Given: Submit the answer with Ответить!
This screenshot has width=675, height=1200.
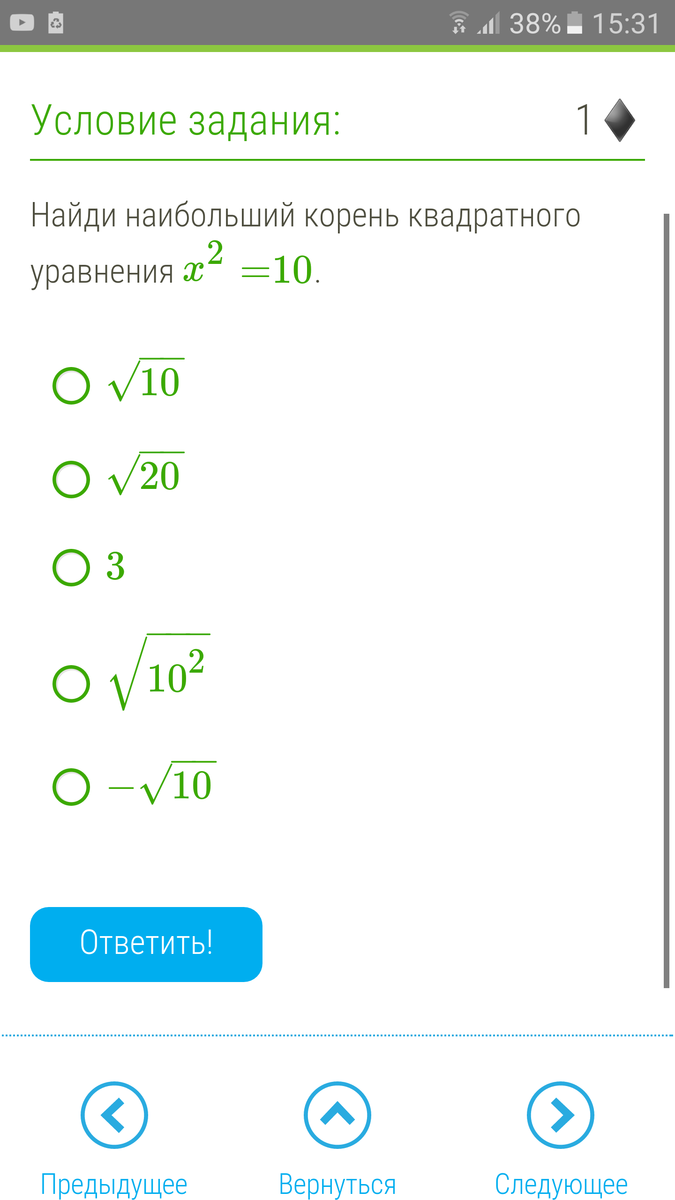Looking at the screenshot, I should 146,944.
